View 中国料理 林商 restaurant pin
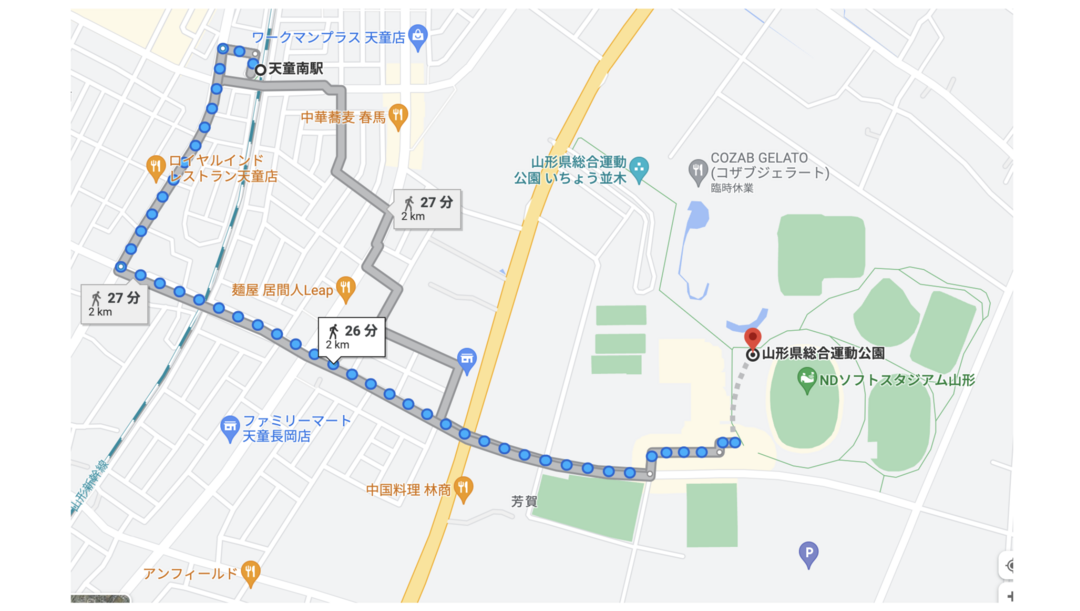 [x=462, y=489]
